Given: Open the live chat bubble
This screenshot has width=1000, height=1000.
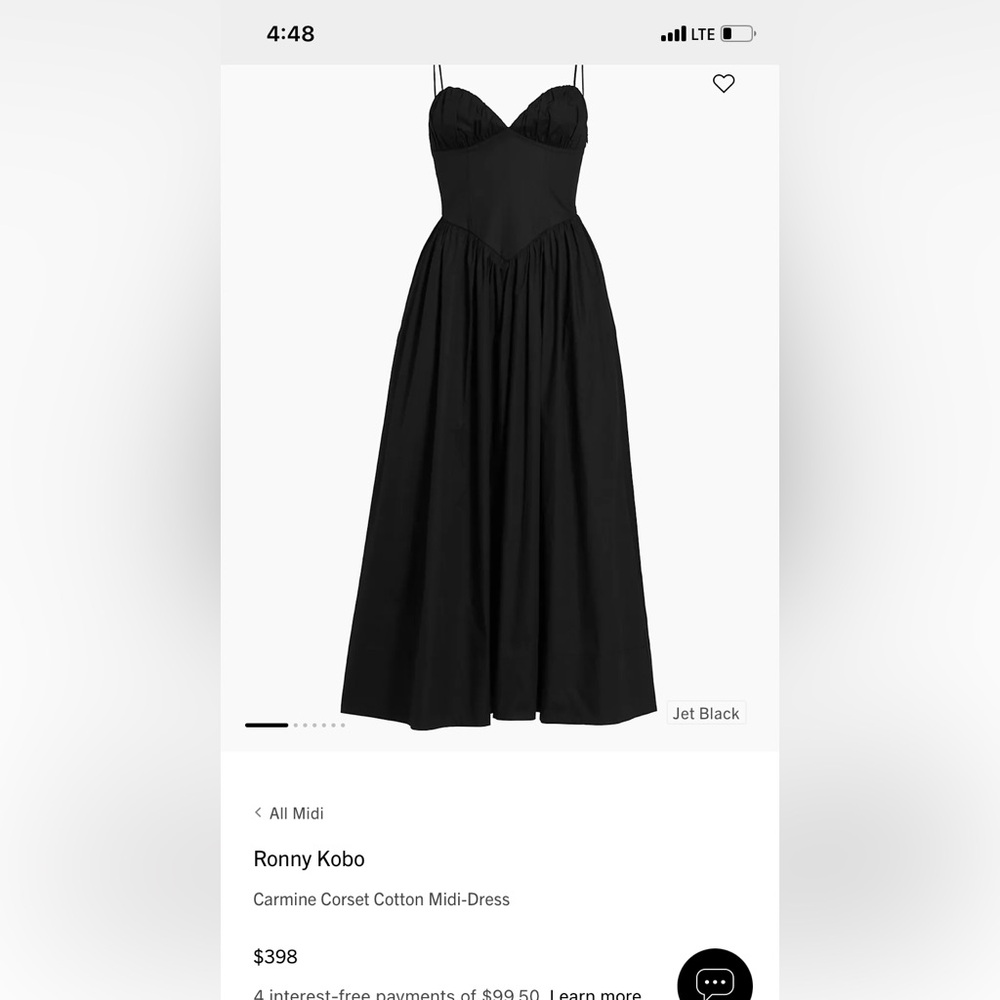Looking at the screenshot, I should pos(714,981).
